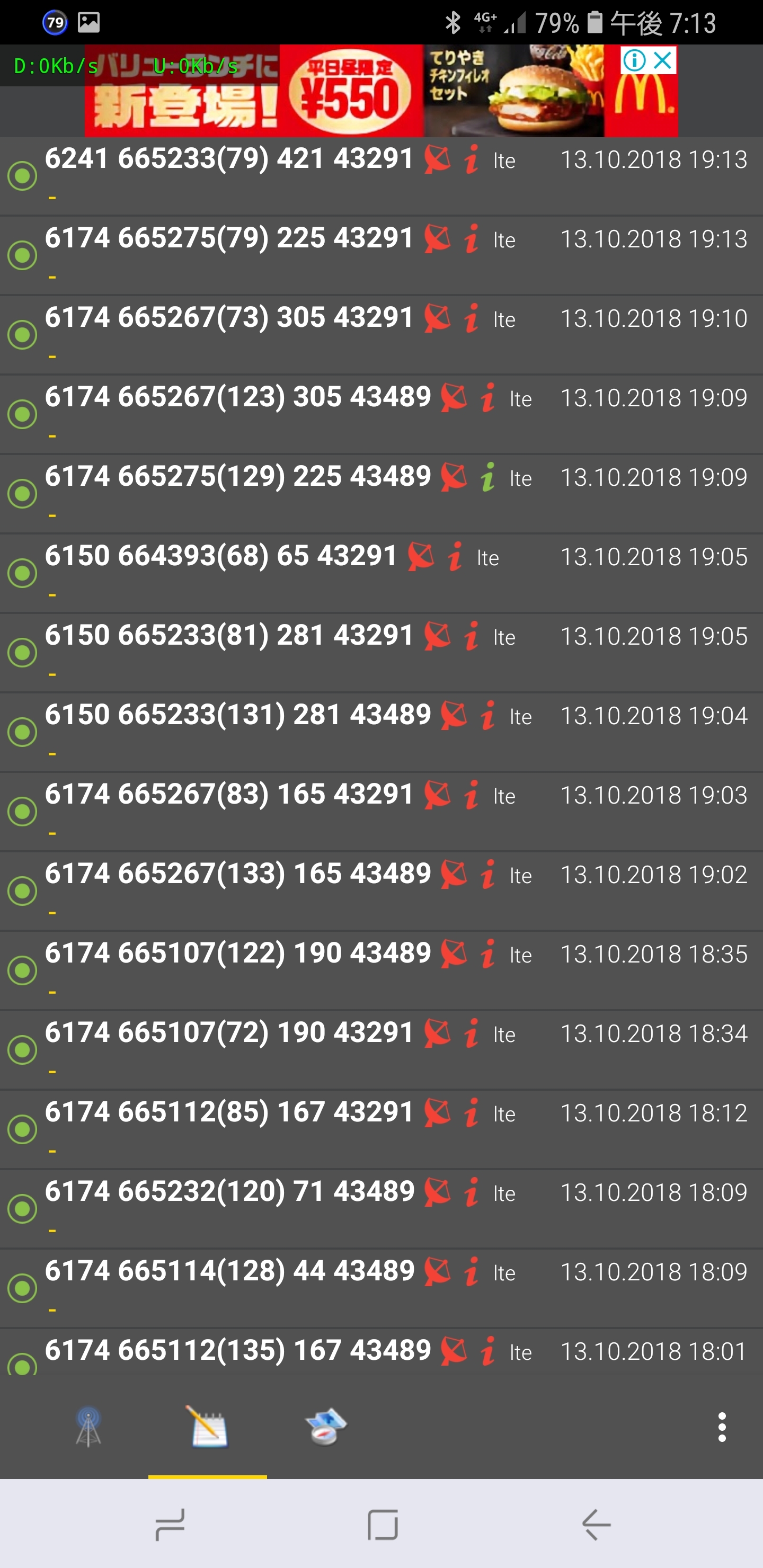Tap info icon on 665107(122) 190 row

[x=488, y=953]
